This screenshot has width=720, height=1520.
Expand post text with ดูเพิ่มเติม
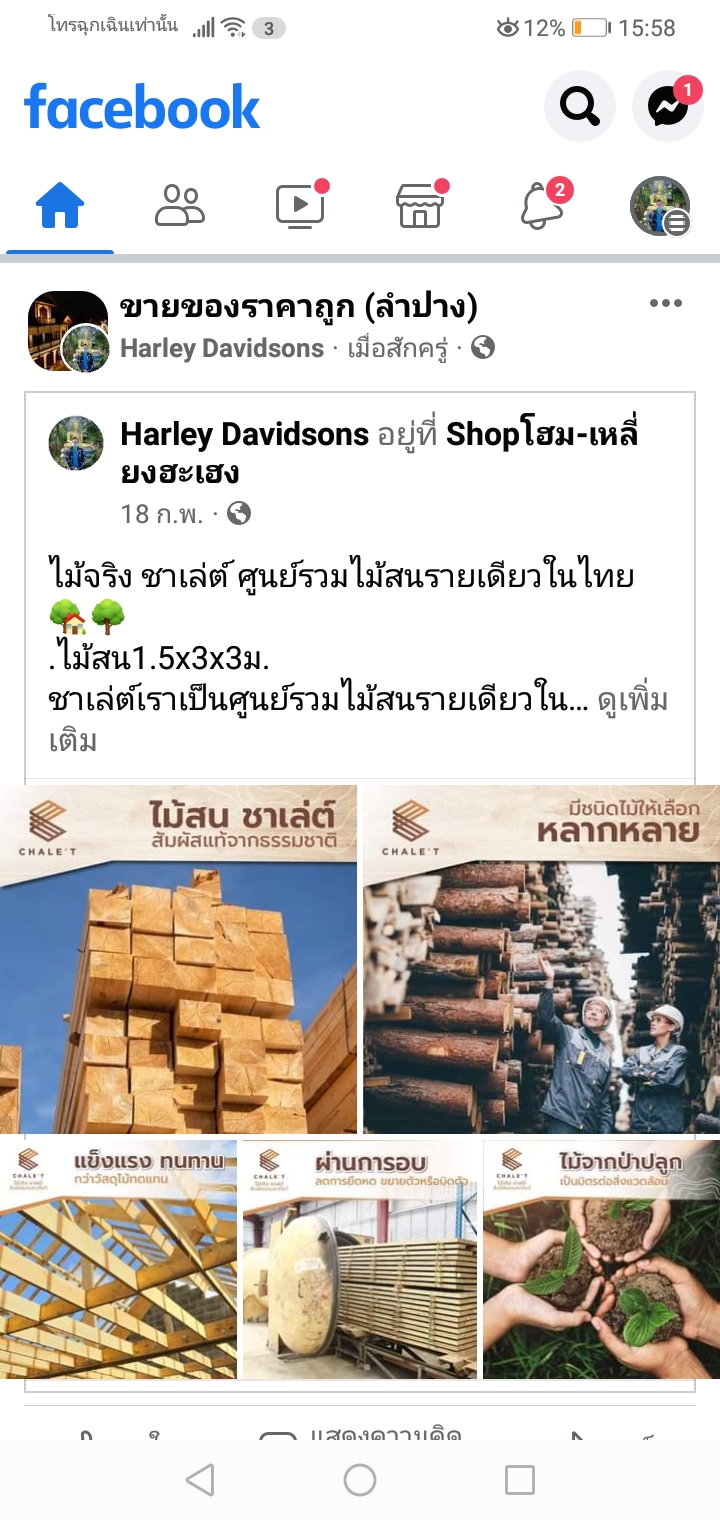[632, 701]
